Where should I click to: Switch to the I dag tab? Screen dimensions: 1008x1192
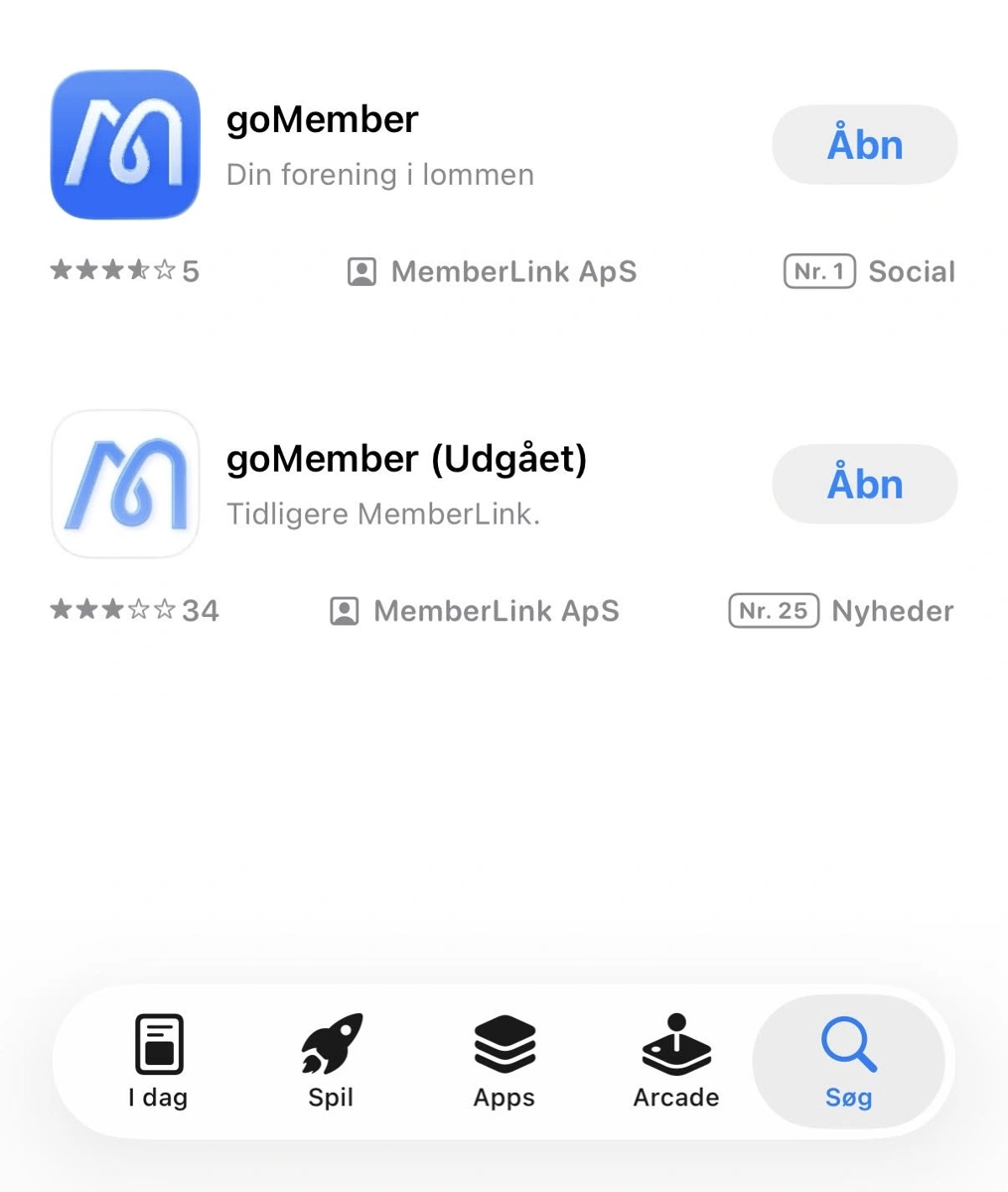click(x=158, y=1062)
